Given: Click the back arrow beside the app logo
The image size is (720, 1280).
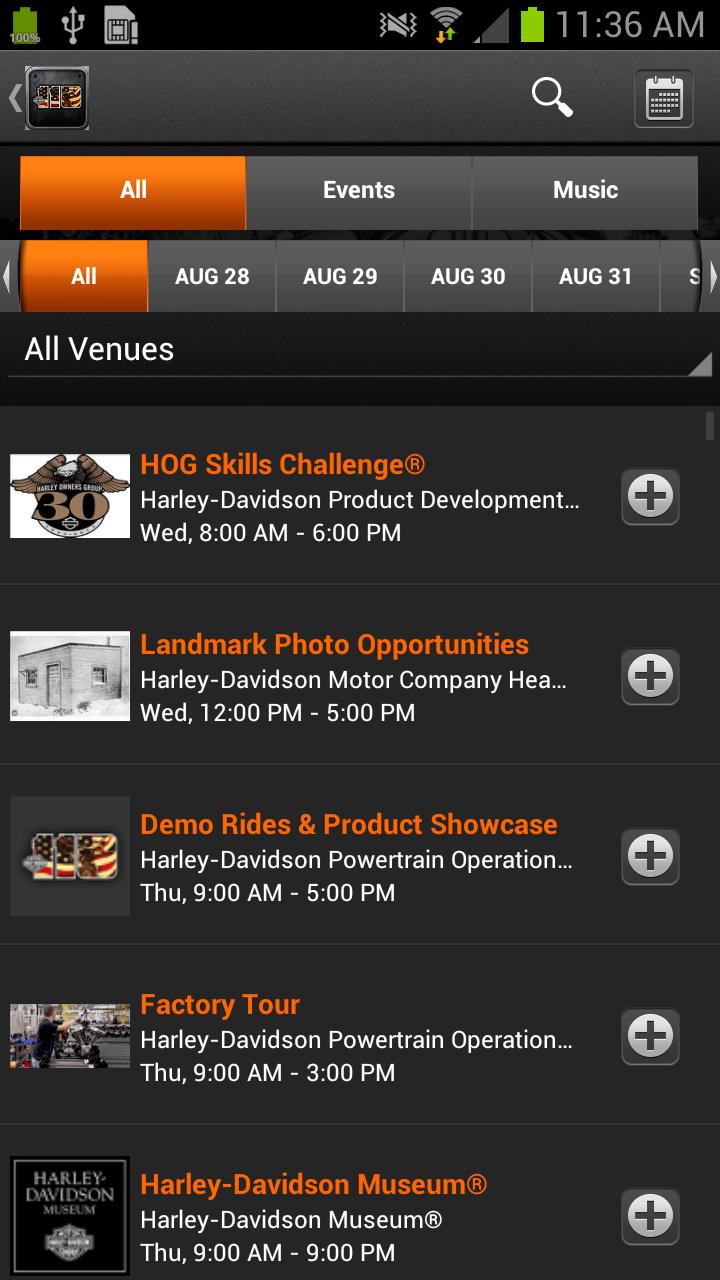Looking at the screenshot, I should (13, 97).
